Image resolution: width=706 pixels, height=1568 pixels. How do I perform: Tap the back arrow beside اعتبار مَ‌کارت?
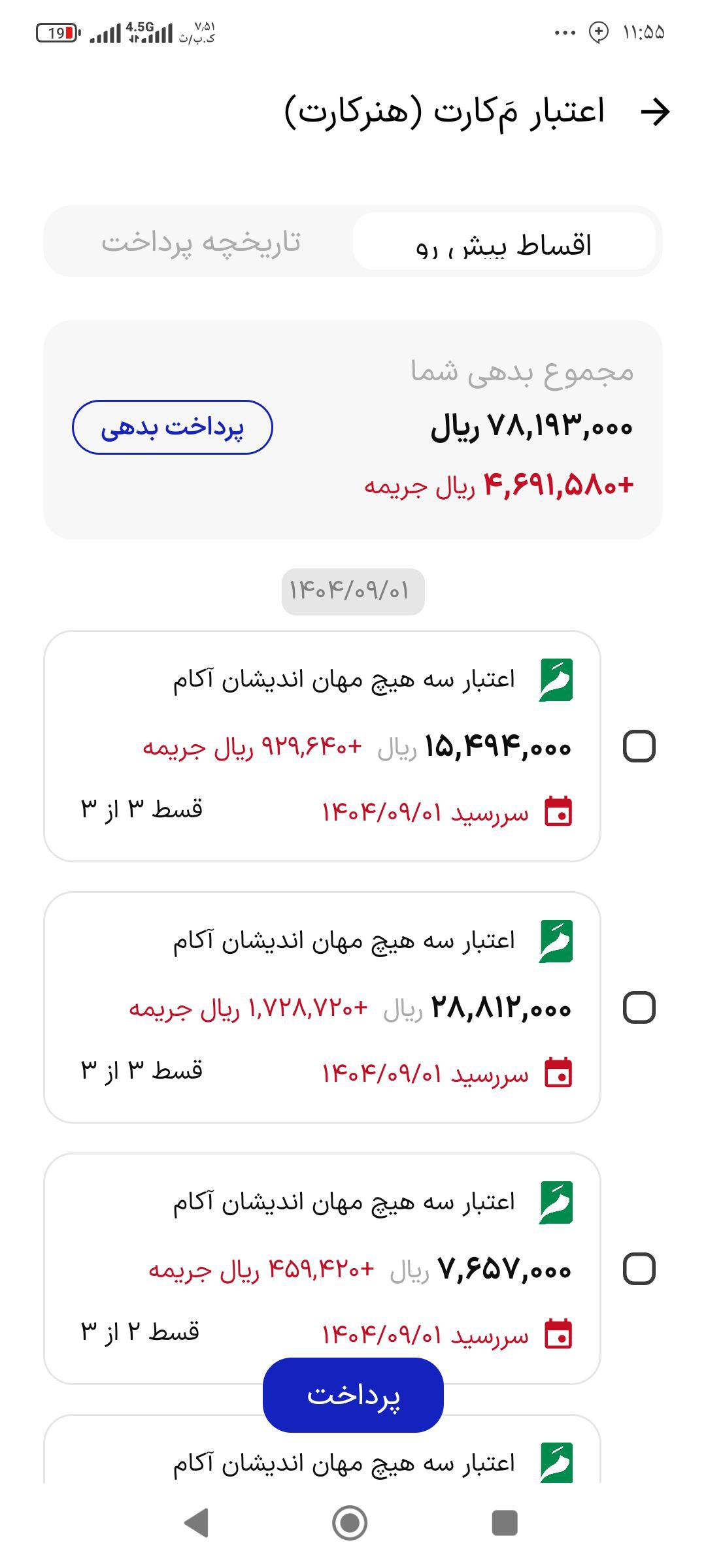tap(655, 112)
